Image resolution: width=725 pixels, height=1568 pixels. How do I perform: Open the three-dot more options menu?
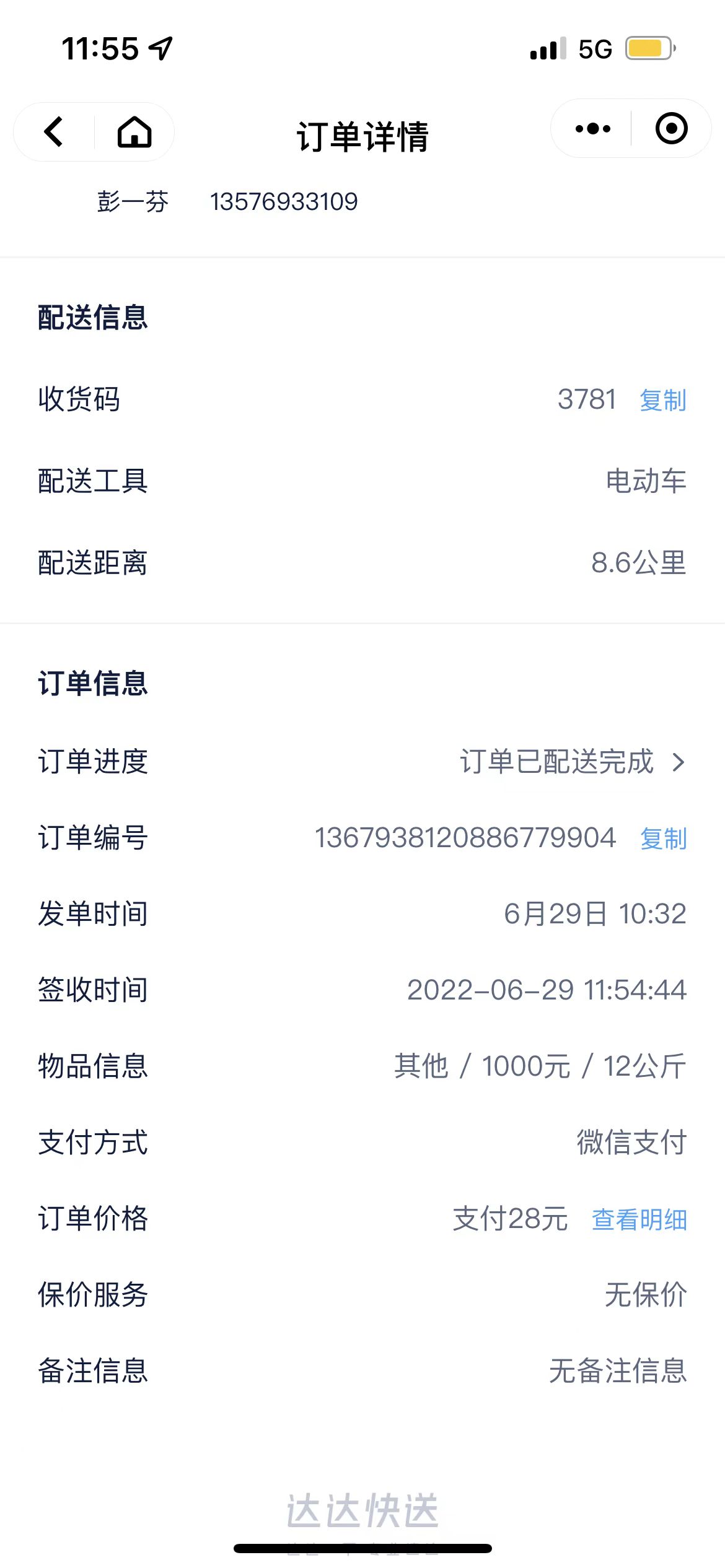point(592,129)
